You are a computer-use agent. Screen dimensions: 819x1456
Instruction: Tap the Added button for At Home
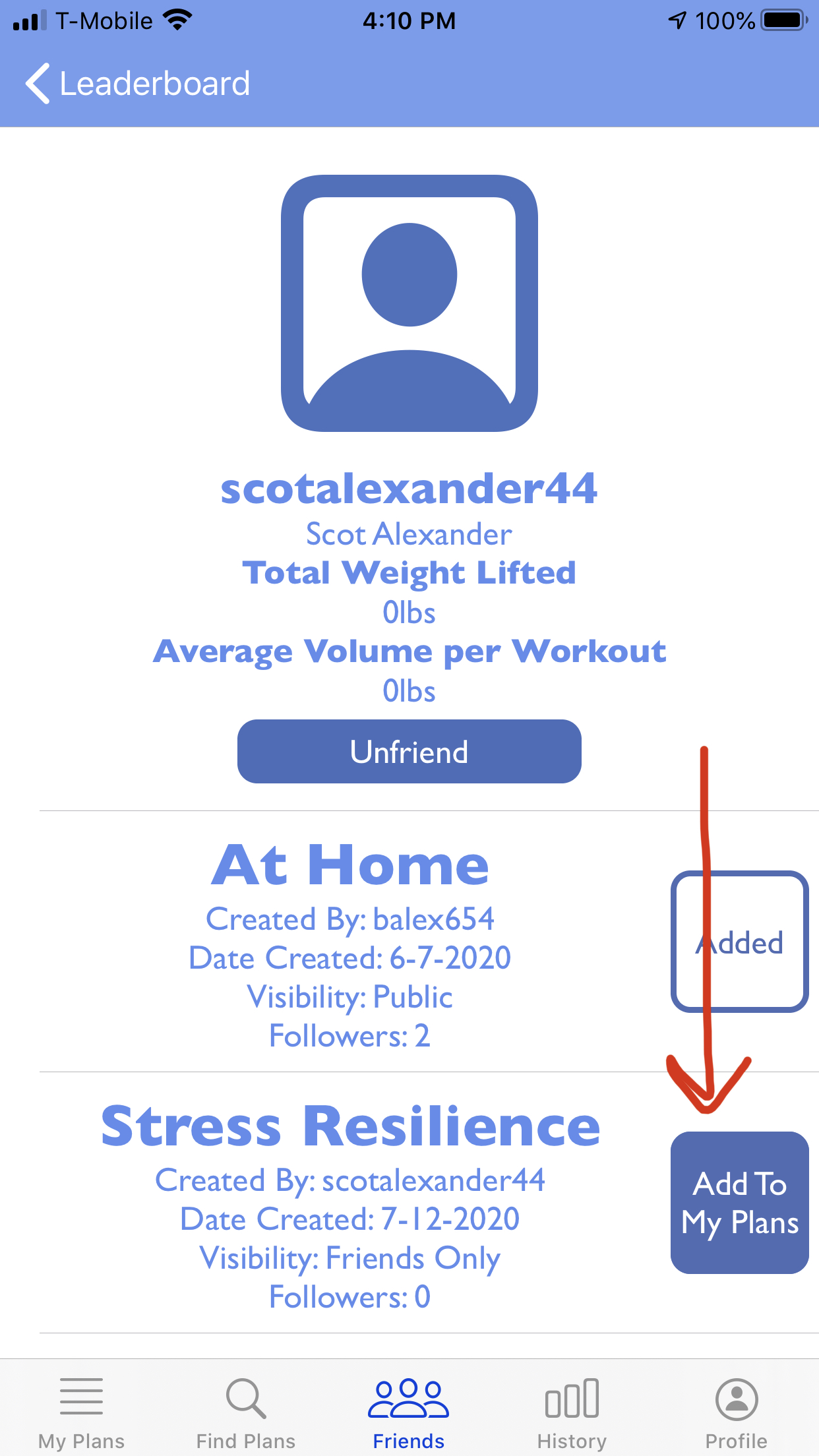click(739, 942)
